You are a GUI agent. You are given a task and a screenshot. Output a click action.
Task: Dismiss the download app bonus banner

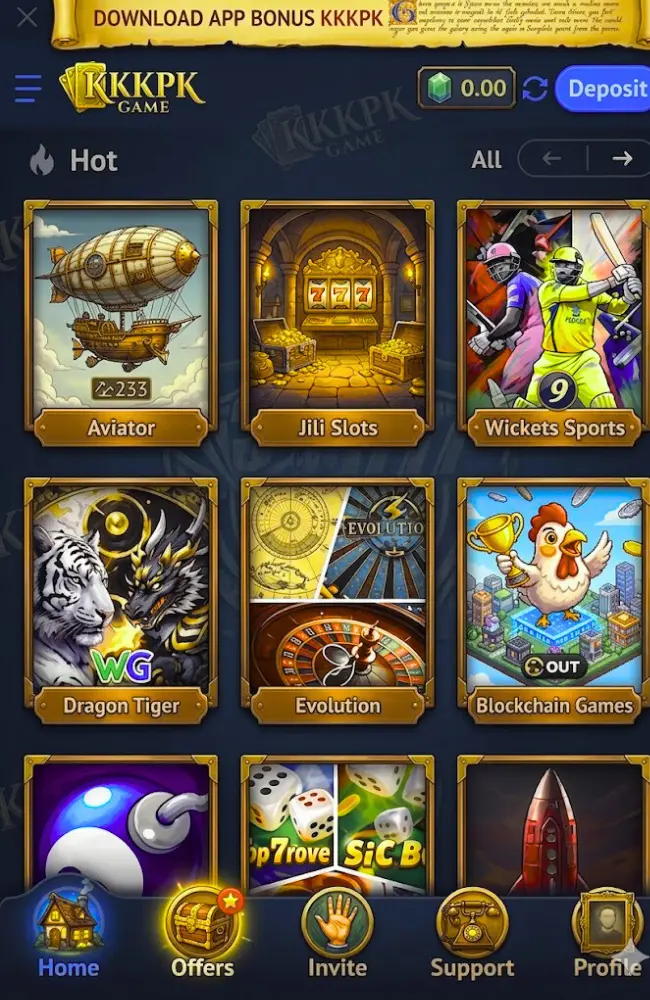(28, 17)
